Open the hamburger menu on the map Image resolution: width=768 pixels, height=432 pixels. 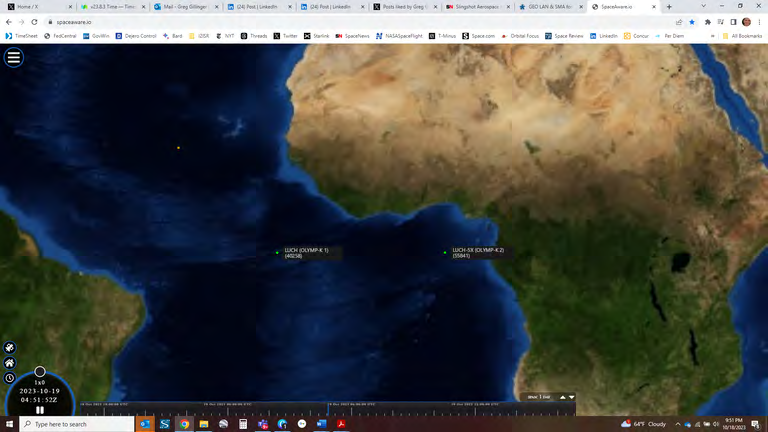(14, 58)
